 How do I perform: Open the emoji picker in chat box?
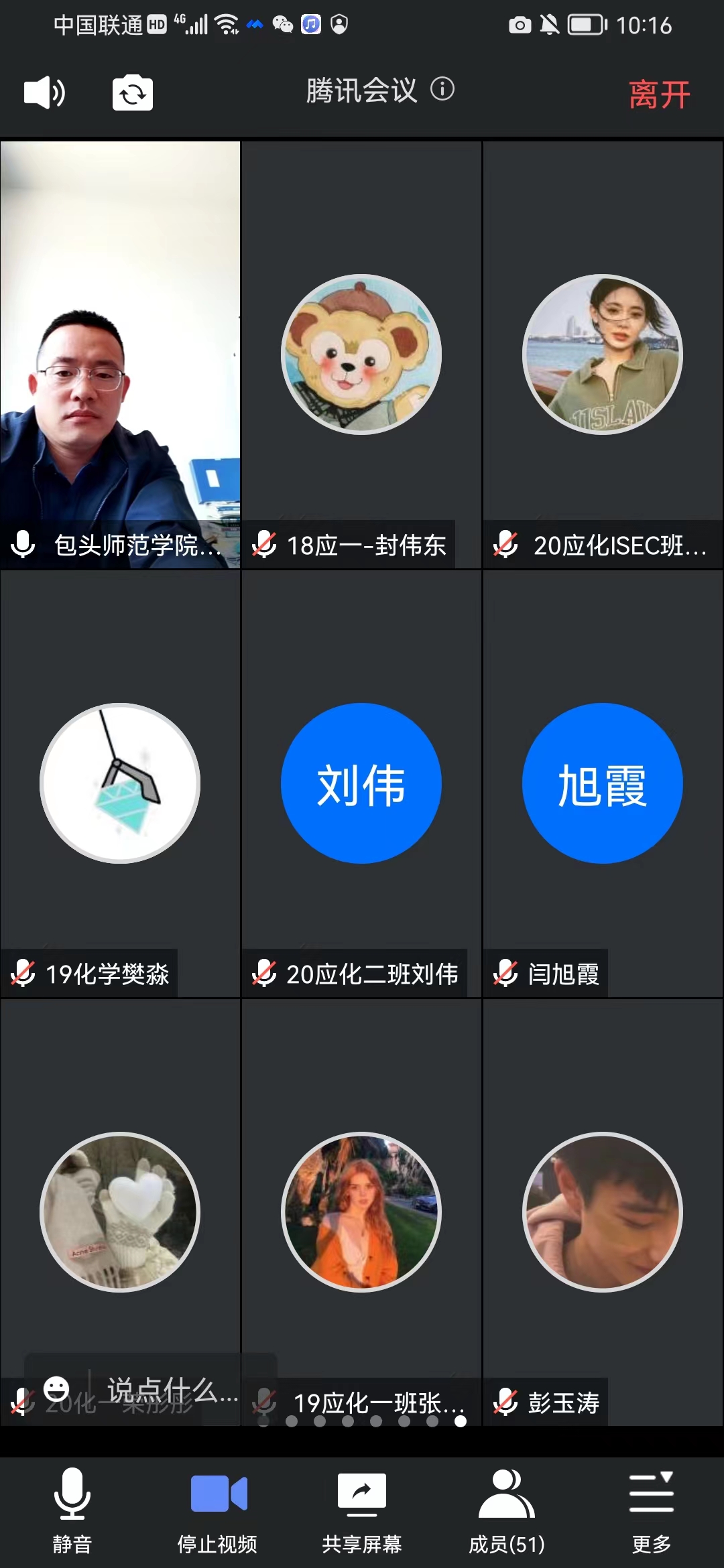click(x=56, y=1389)
